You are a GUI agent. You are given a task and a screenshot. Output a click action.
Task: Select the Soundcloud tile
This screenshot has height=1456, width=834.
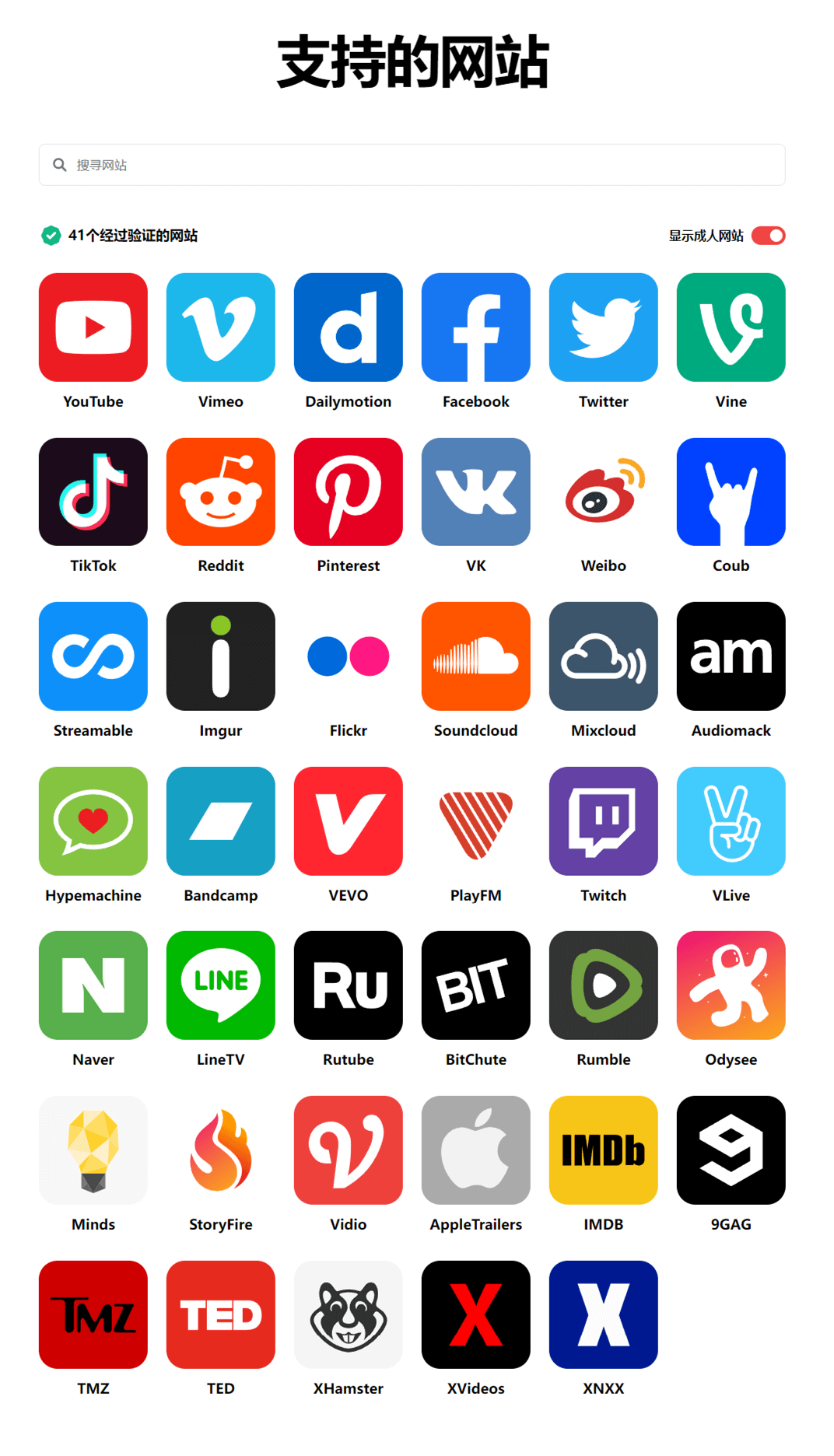click(x=476, y=656)
